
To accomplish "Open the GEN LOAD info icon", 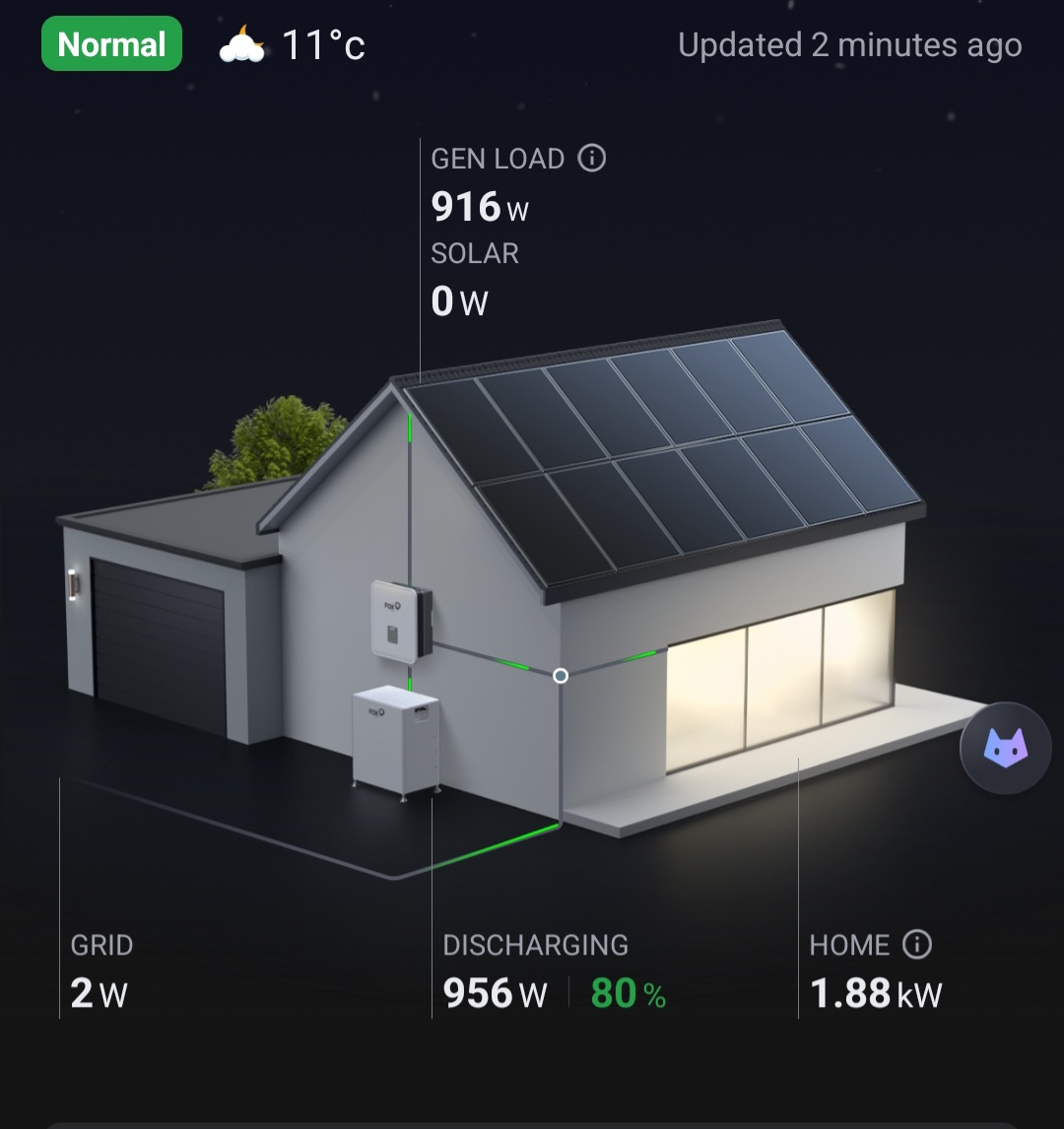I will (591, 158).
